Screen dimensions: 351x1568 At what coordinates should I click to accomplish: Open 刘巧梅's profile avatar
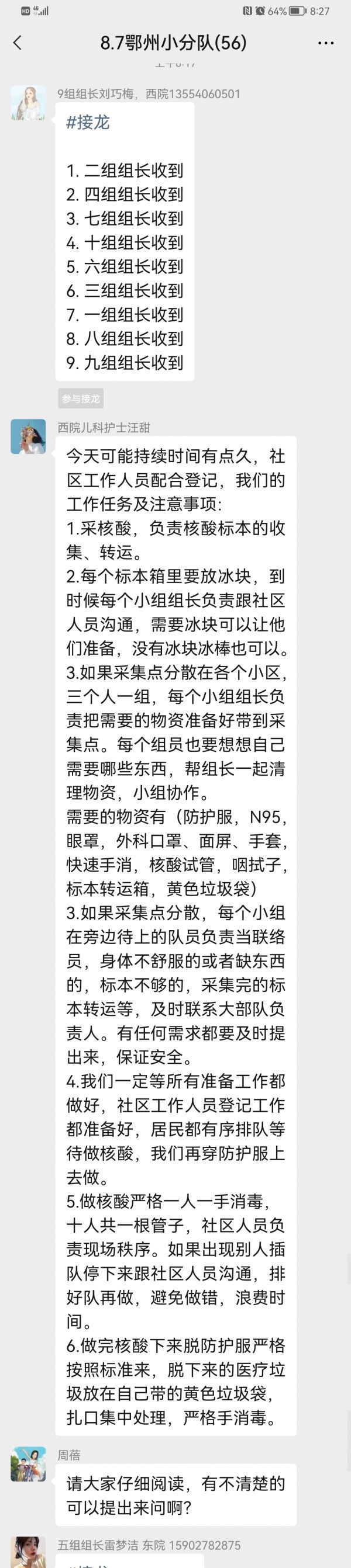click(x=28, y=103)
